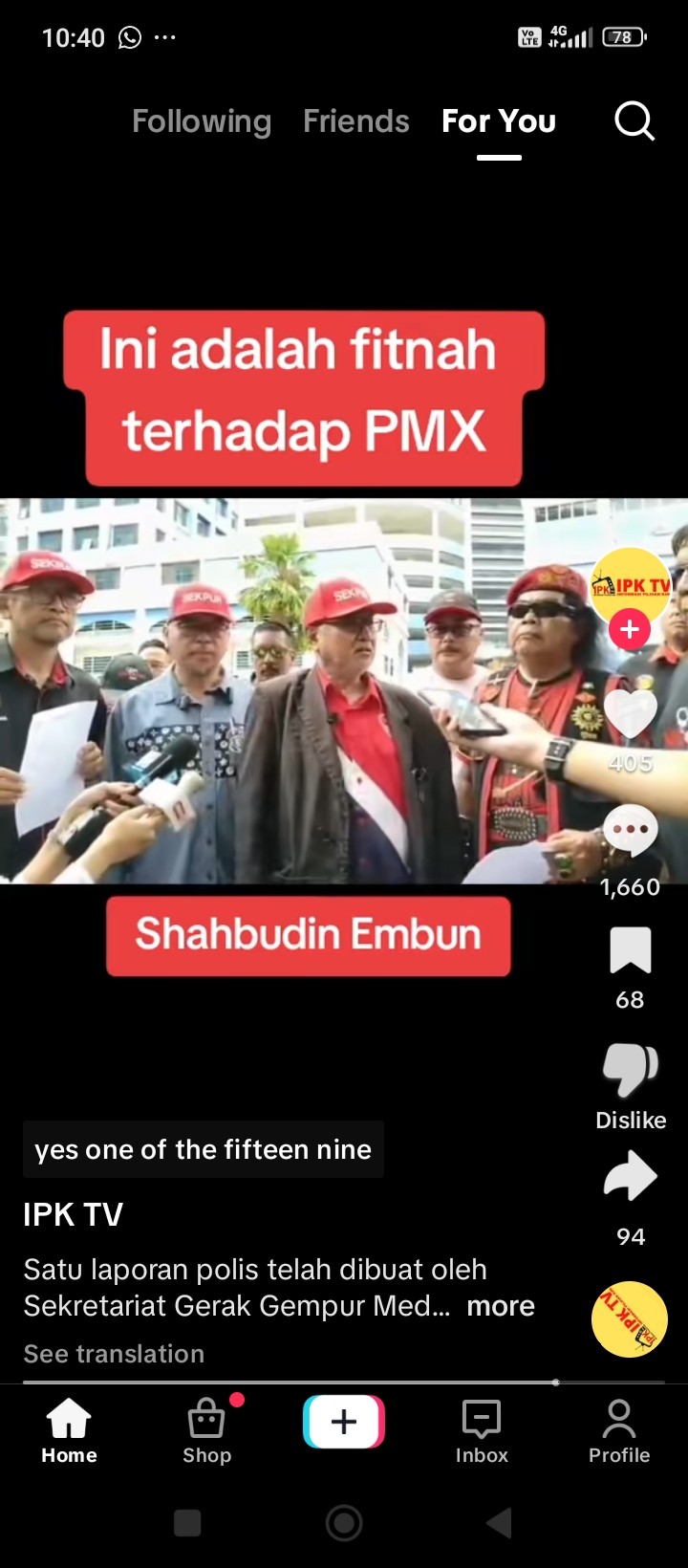Image resolution: width=688 pixels, height=1568 pixels.
Task: Bookmark this video
Action: [631, 950]
